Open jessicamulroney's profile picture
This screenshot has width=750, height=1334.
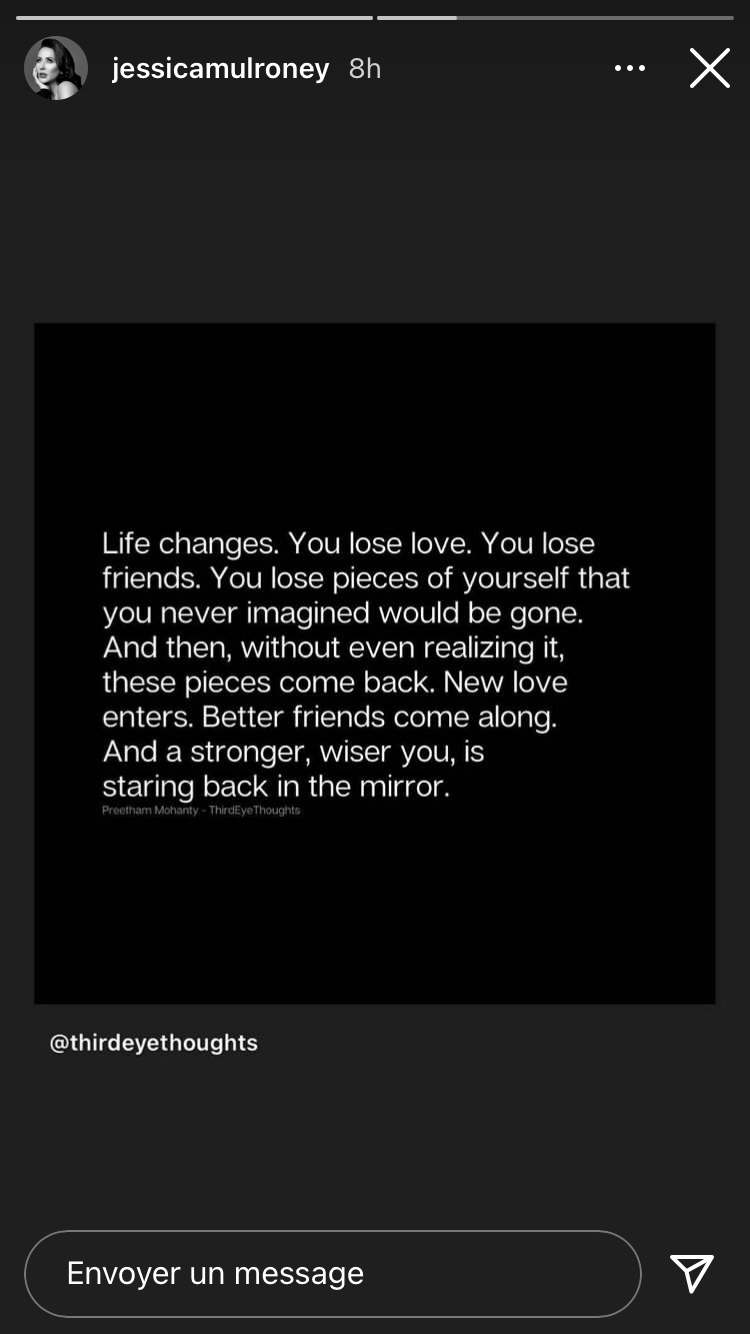click(x=56, y=68)
